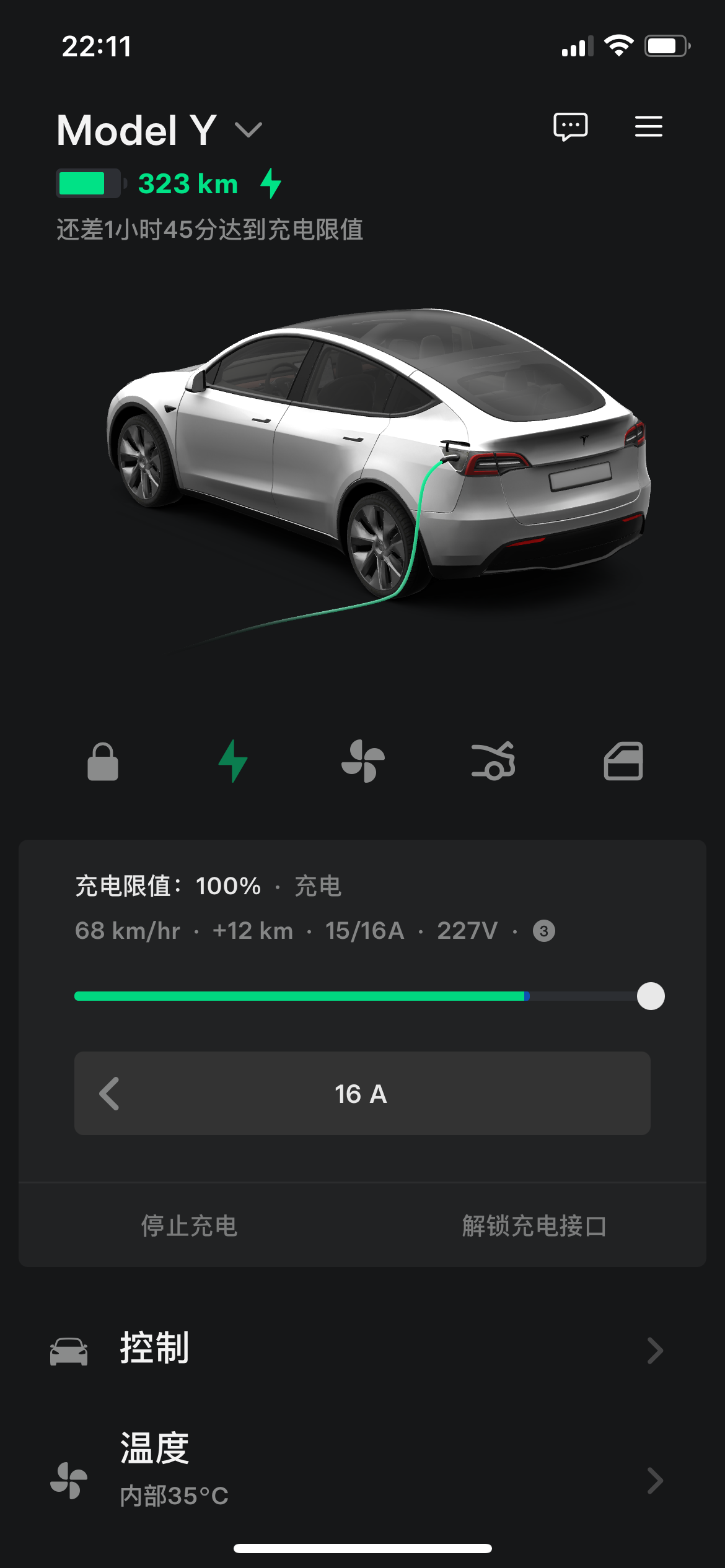Screen dimensions: 725x1568
Task: Tap the circled 3 info badge
Action: click(x=544, y=931)
